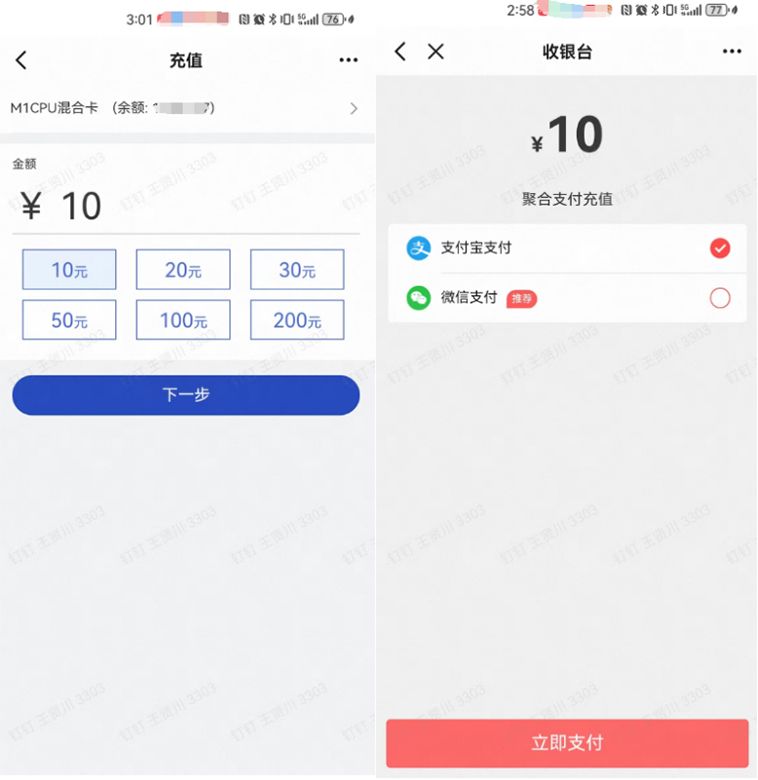Open the overflow menu on 充值 page
758x780 pixels.
(x=348, y=60)
